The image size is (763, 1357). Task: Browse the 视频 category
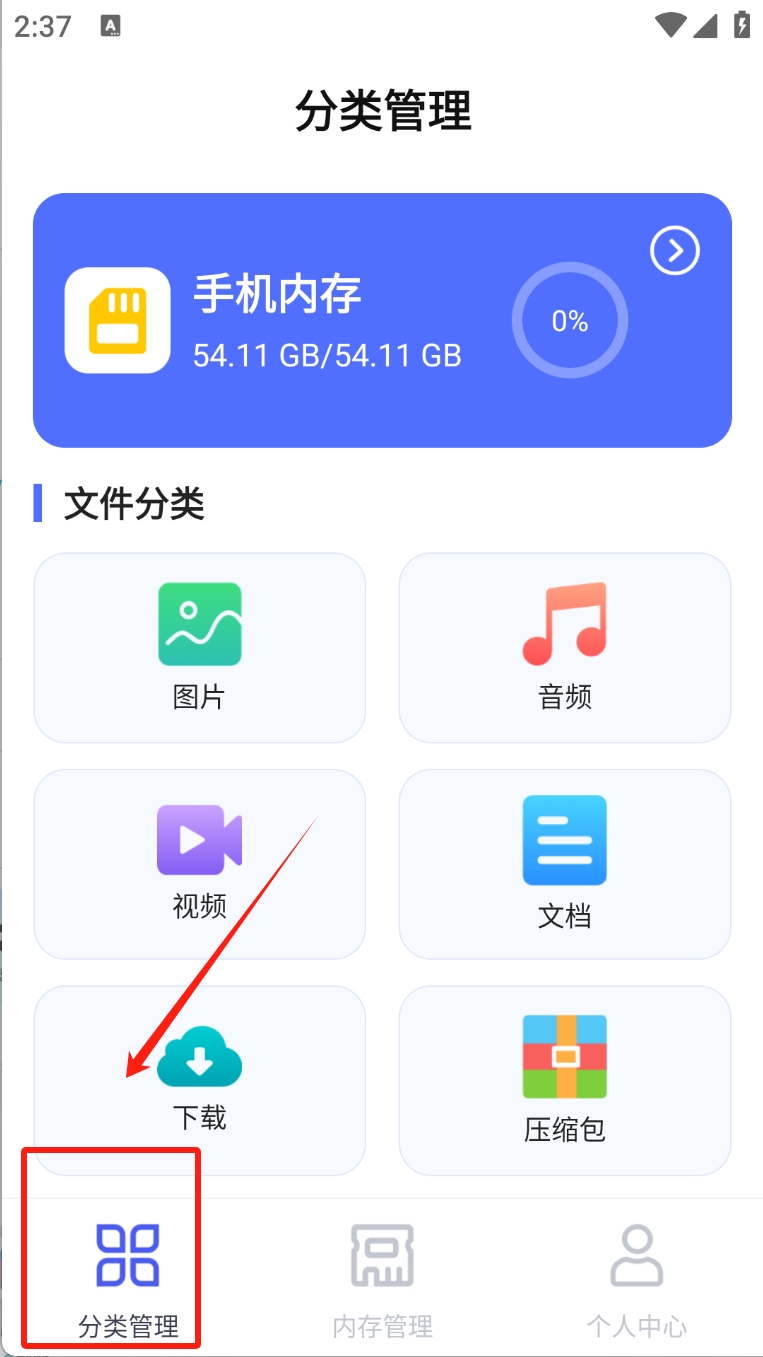point(200,864)
